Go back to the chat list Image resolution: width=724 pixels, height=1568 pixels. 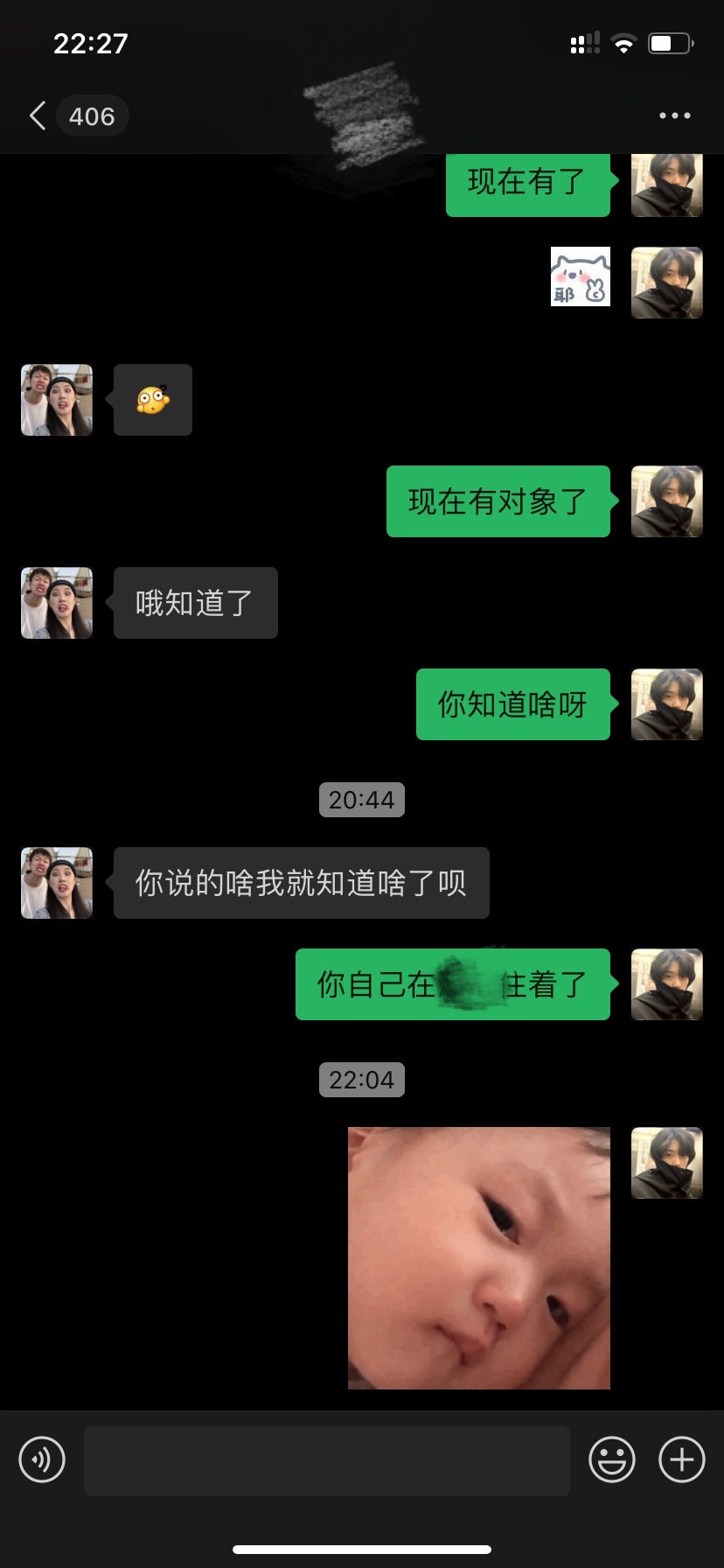38,115
